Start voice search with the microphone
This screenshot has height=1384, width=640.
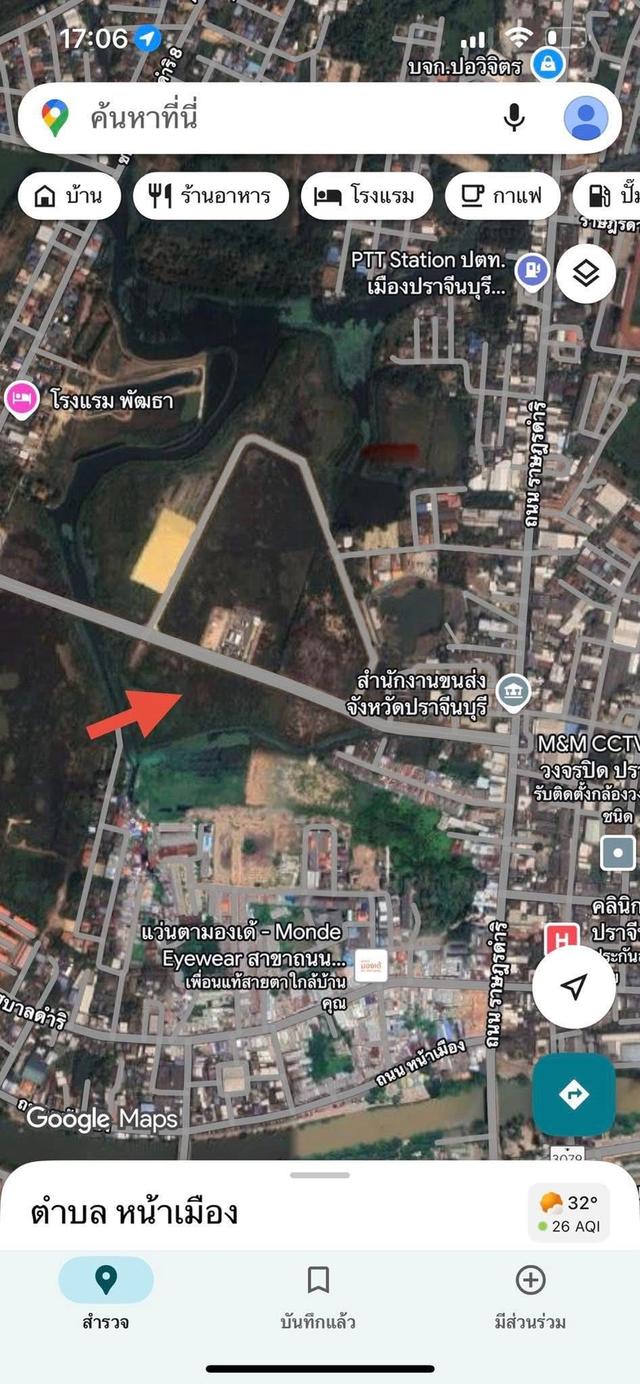pyautogui.click(x=514, y=118)
